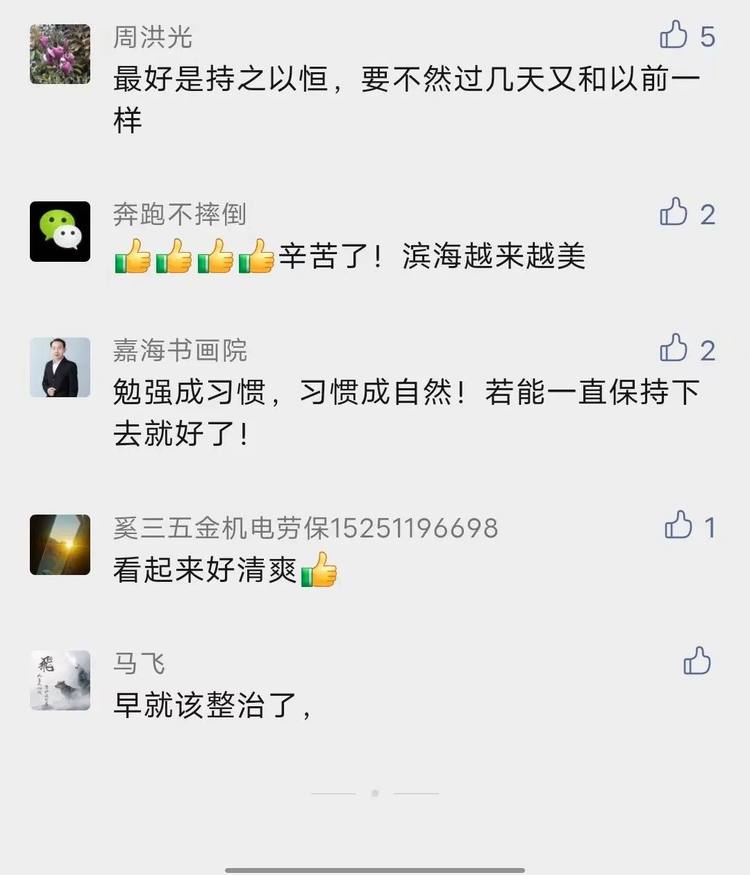750x875 pixels.
Task: Open 嘉海书画院's profile avatar
Action: (x=60, y=367)
